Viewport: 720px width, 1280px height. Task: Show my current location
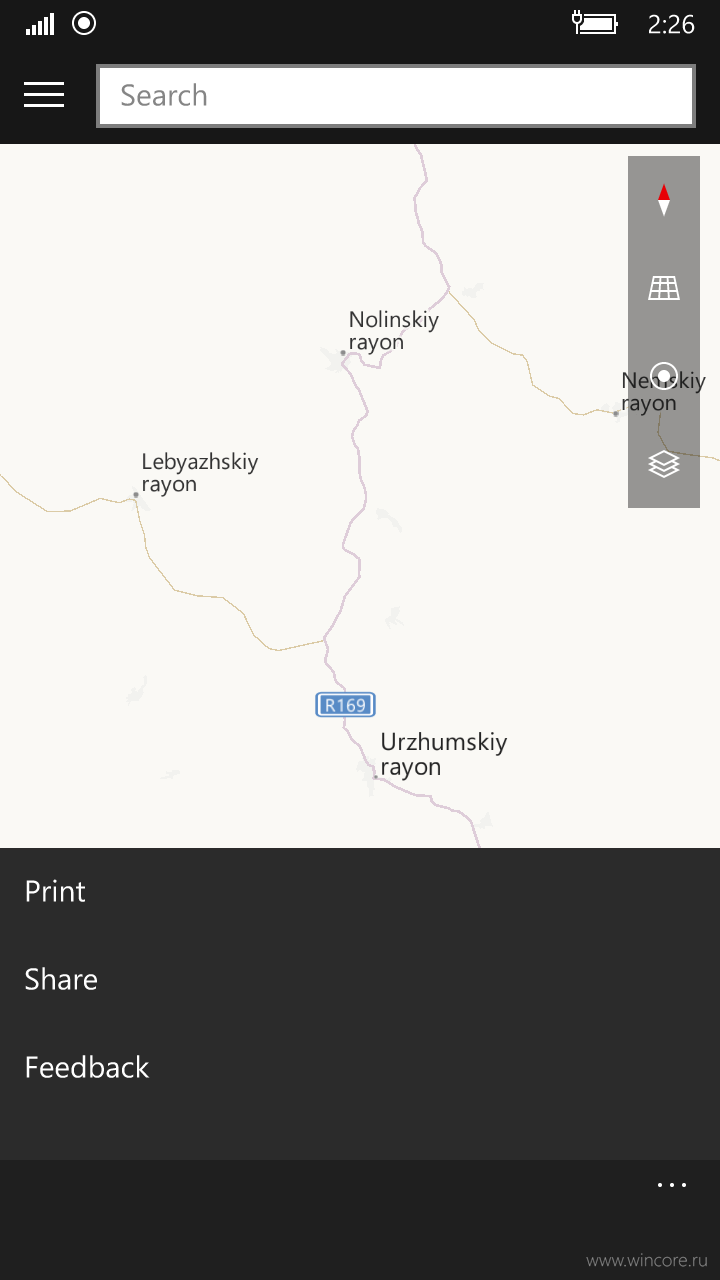point(664,376)
